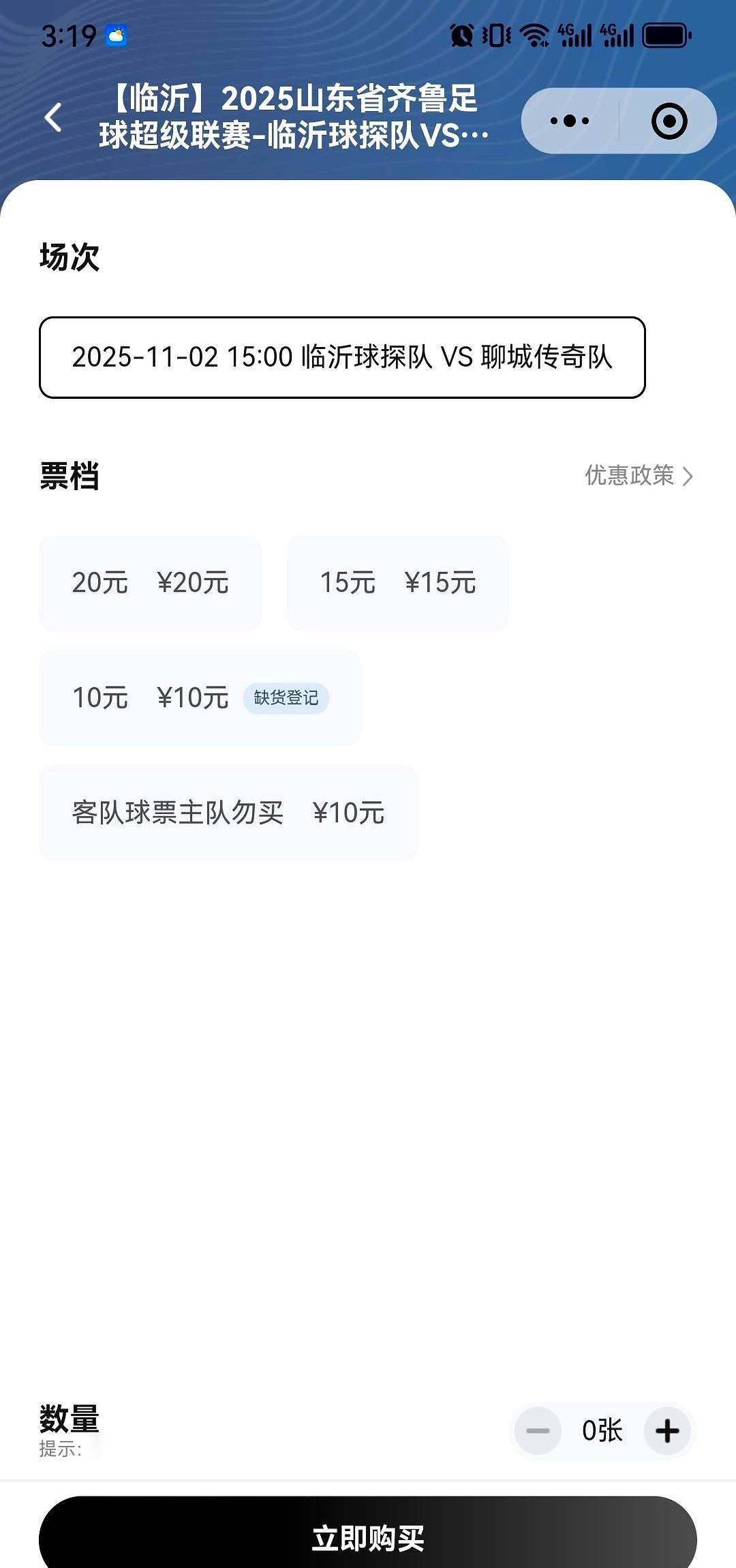Tap the 缺货登记 out-of-stock registration tag
This screenshot has width=736, height=1568.
286,698
